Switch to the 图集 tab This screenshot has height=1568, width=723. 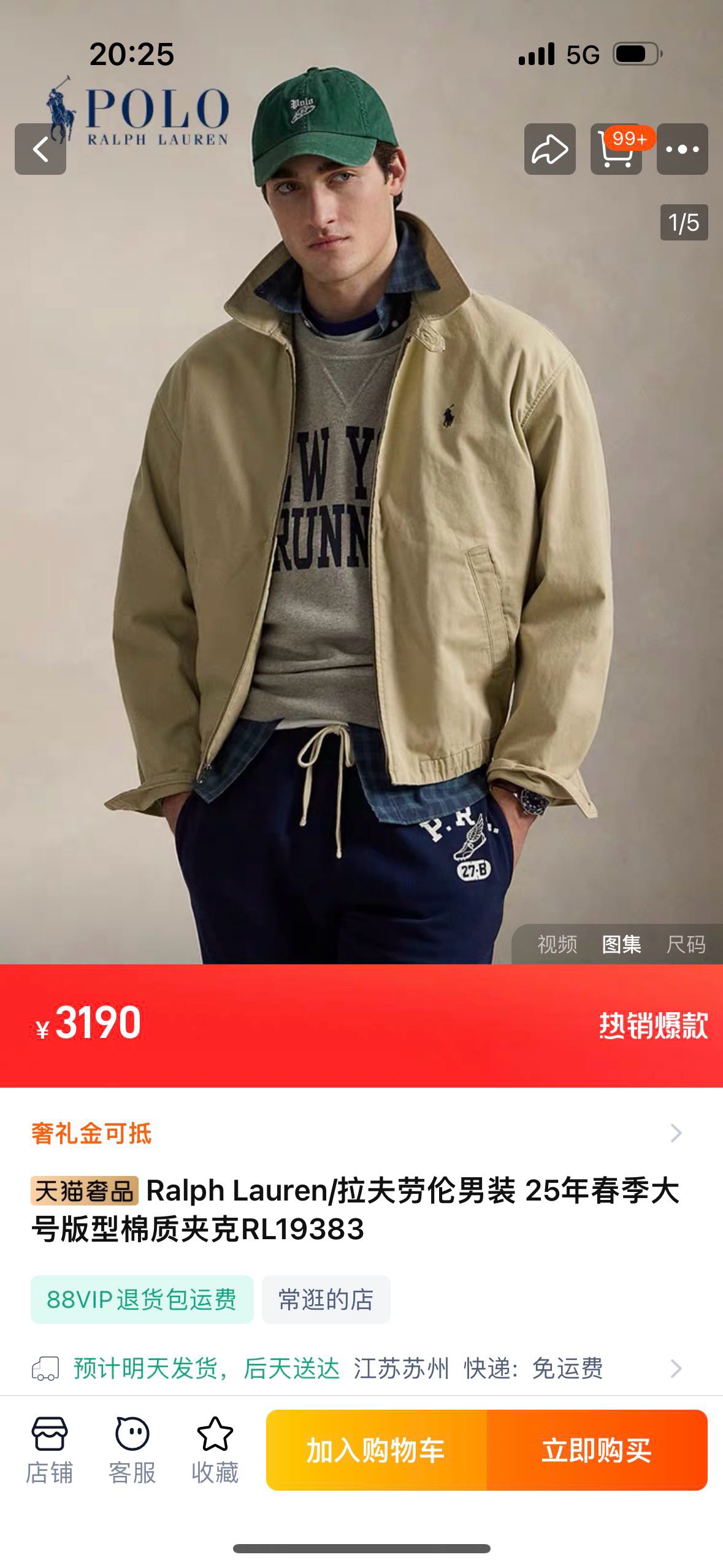(x=621, y=944)
